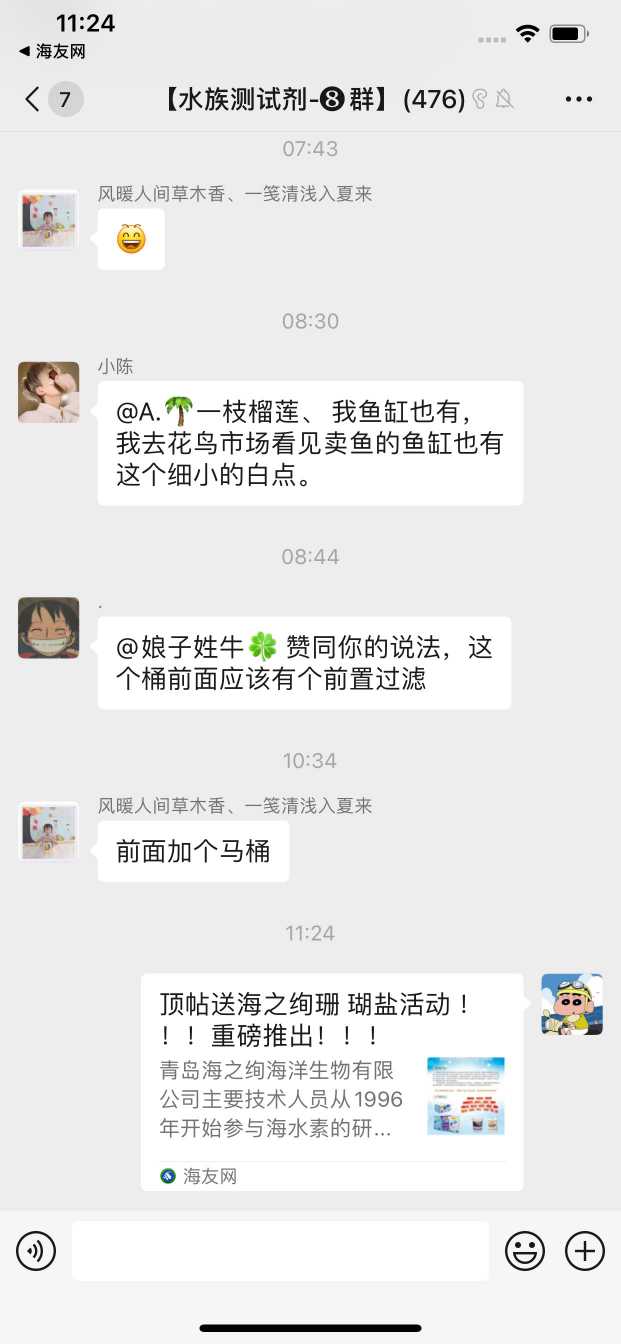Return to 海友网 app
The width and height of the screenshot is (621, 1344).
click(x=52, y=51)
